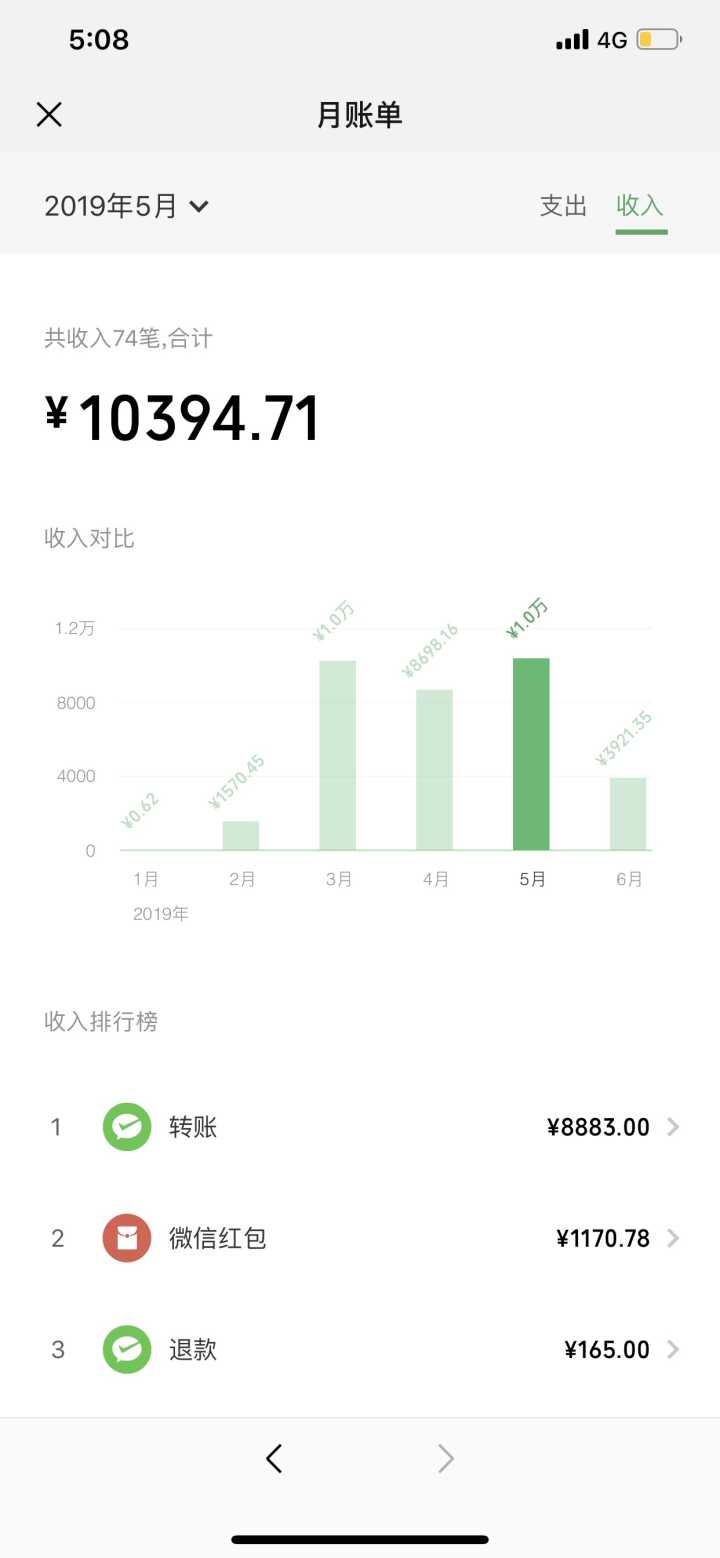Select the 收入 tab

click(x=640, y=206)
